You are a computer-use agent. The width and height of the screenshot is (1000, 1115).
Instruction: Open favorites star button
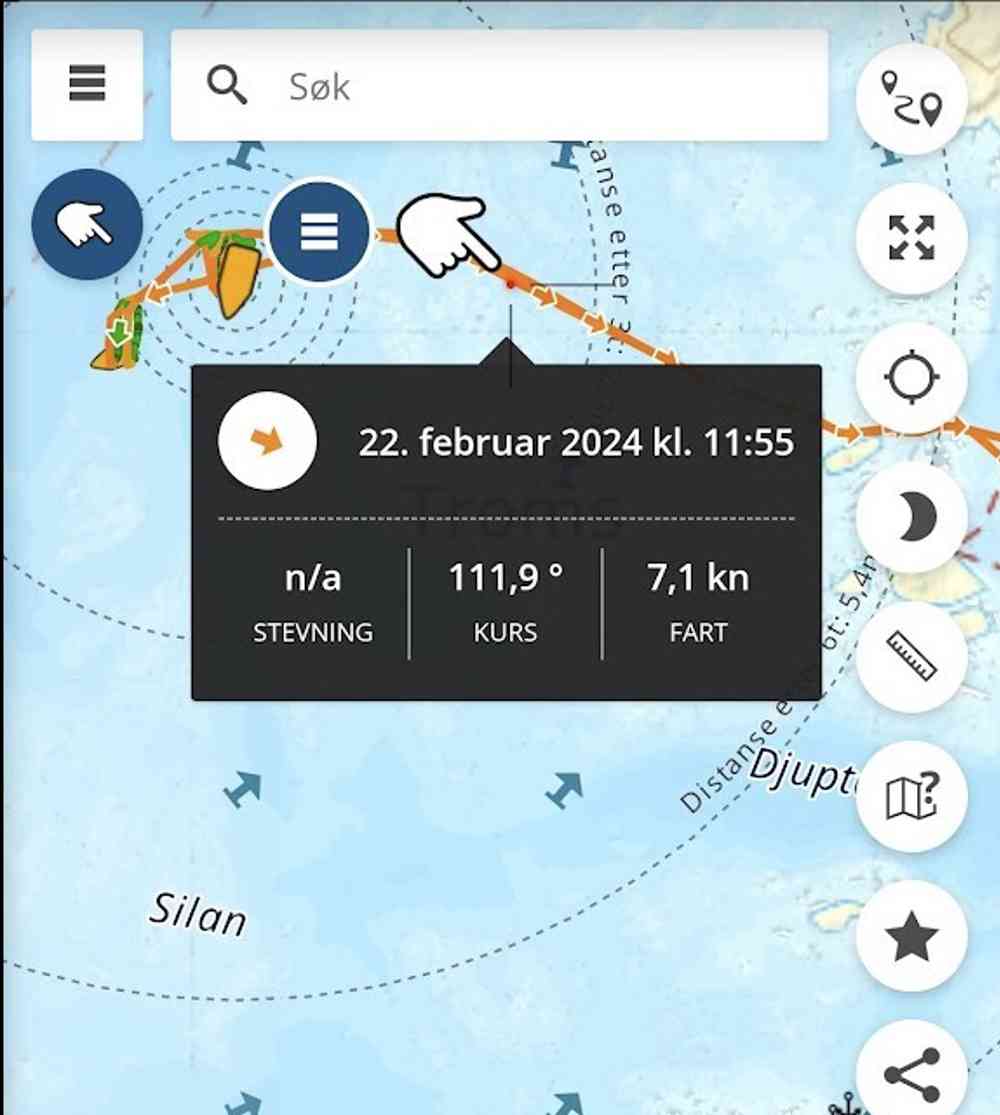click(911, 937)
